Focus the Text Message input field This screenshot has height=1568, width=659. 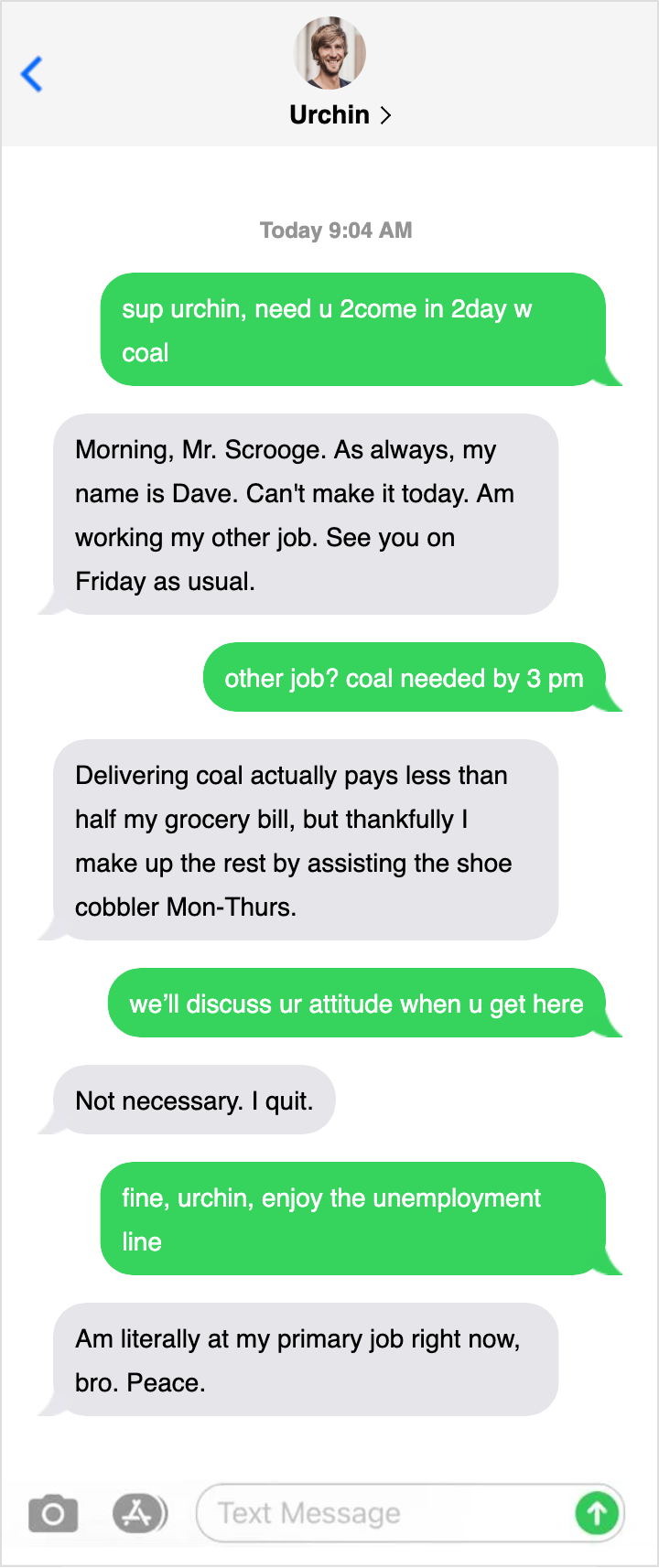pyautogui.click(x=384, y=1513)
